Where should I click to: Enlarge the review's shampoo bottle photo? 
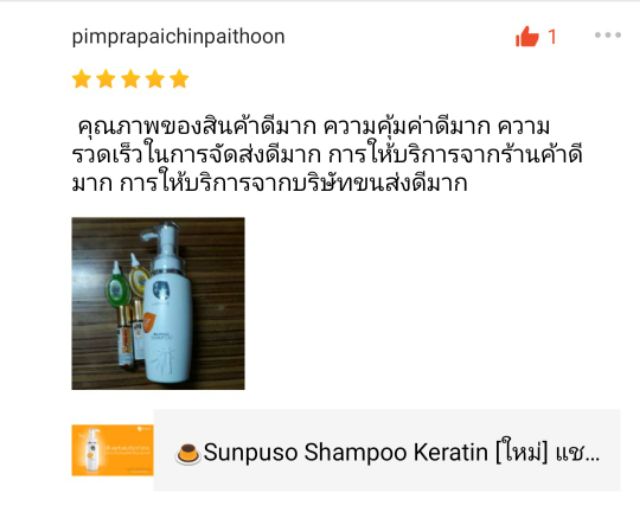click(158, 303)
